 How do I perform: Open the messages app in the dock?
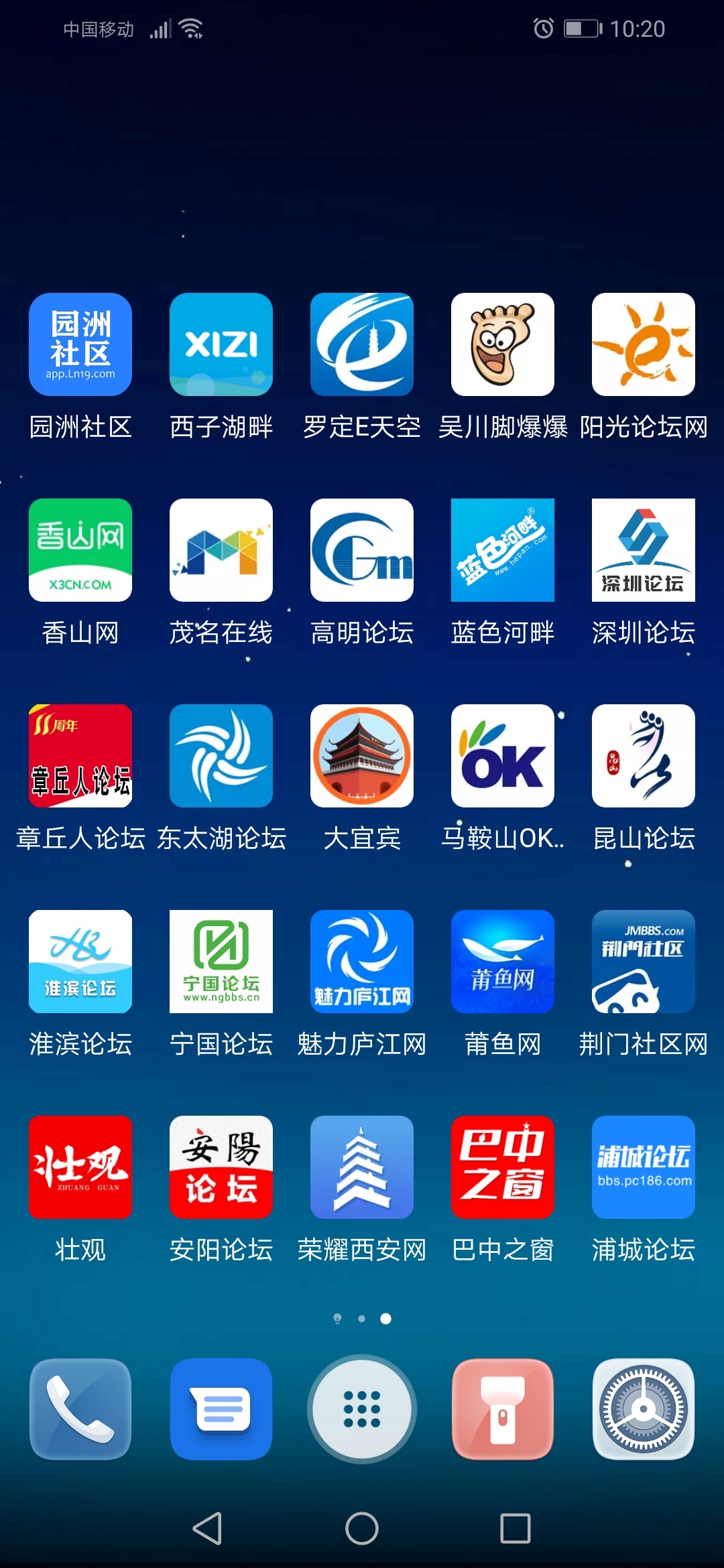click(221, 1409)
